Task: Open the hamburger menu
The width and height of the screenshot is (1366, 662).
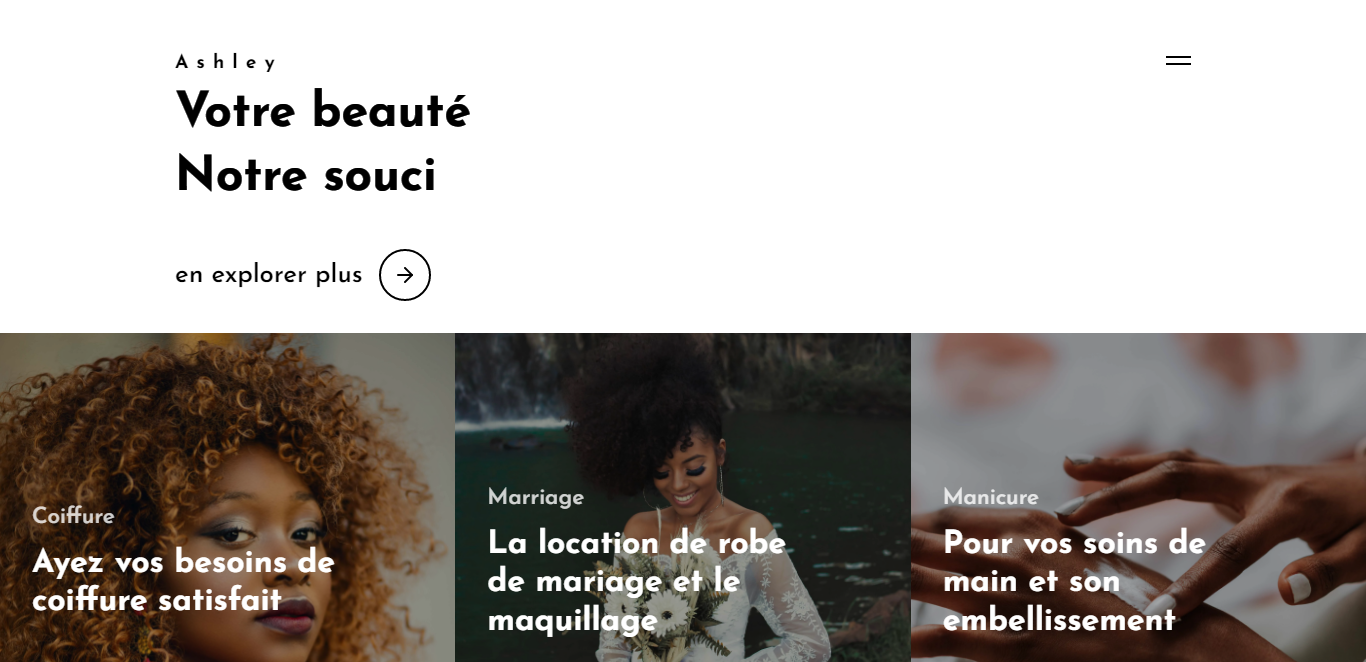Action: tap(1178, 61)
